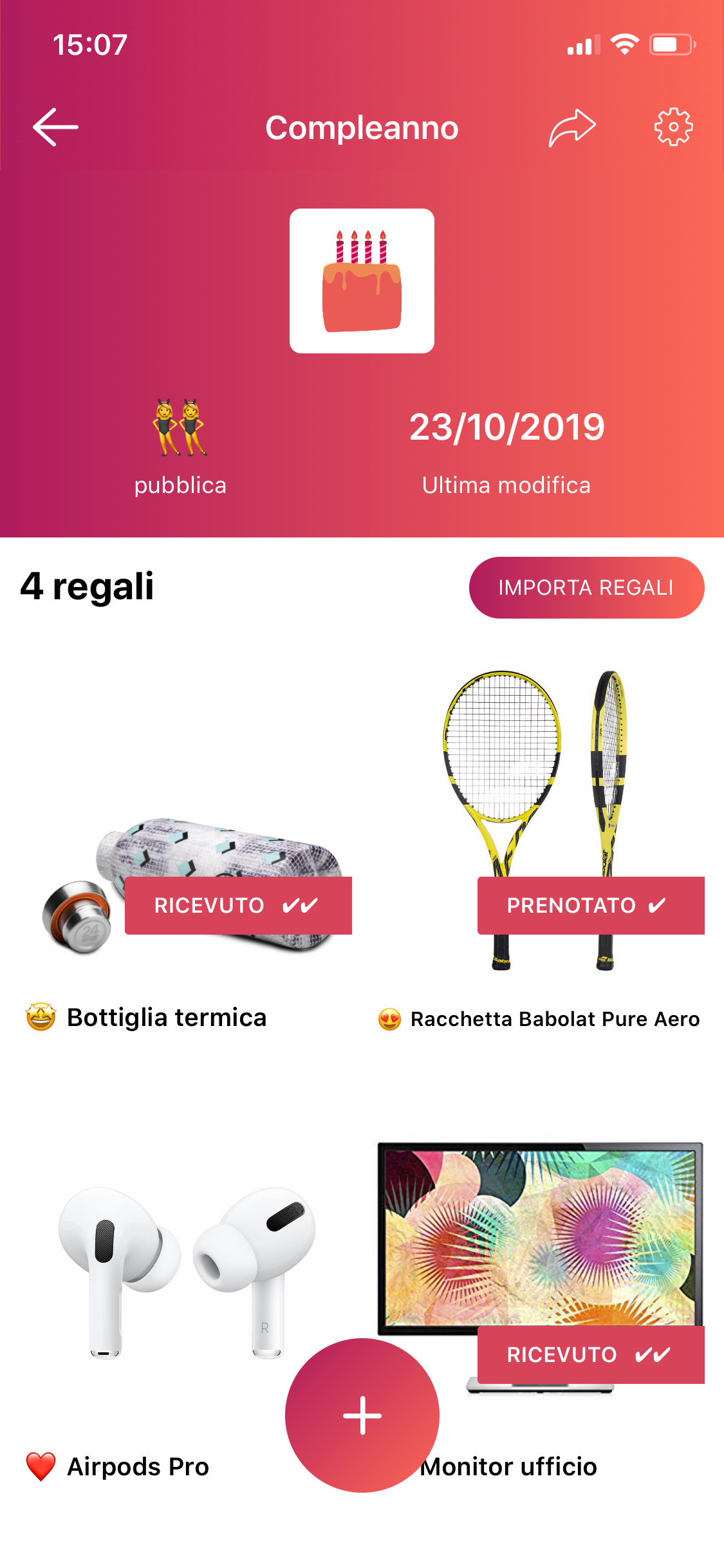Tap the Importa Regali button
This screenshot has height=1568, width=724.
point(586,588)
